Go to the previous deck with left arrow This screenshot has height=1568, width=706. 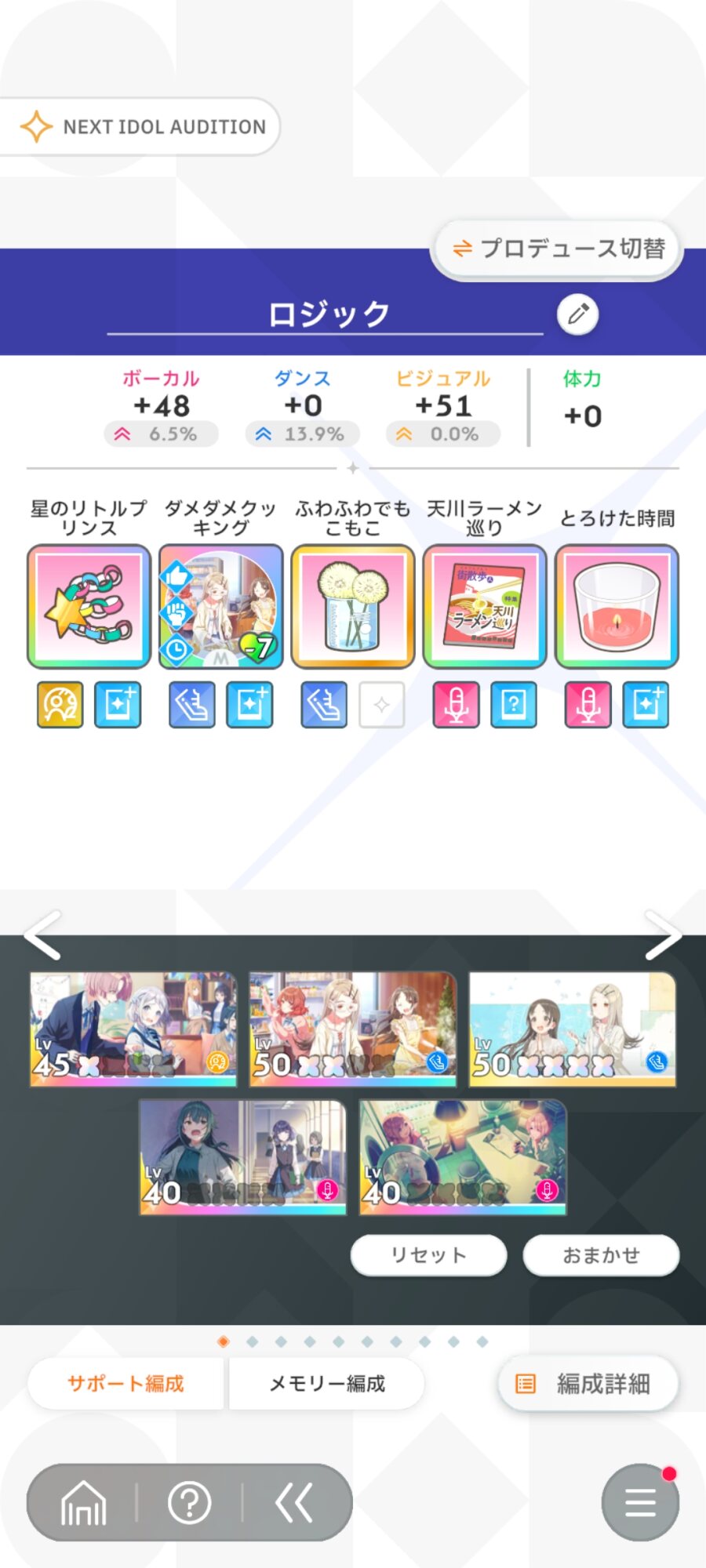pos(42,935)
